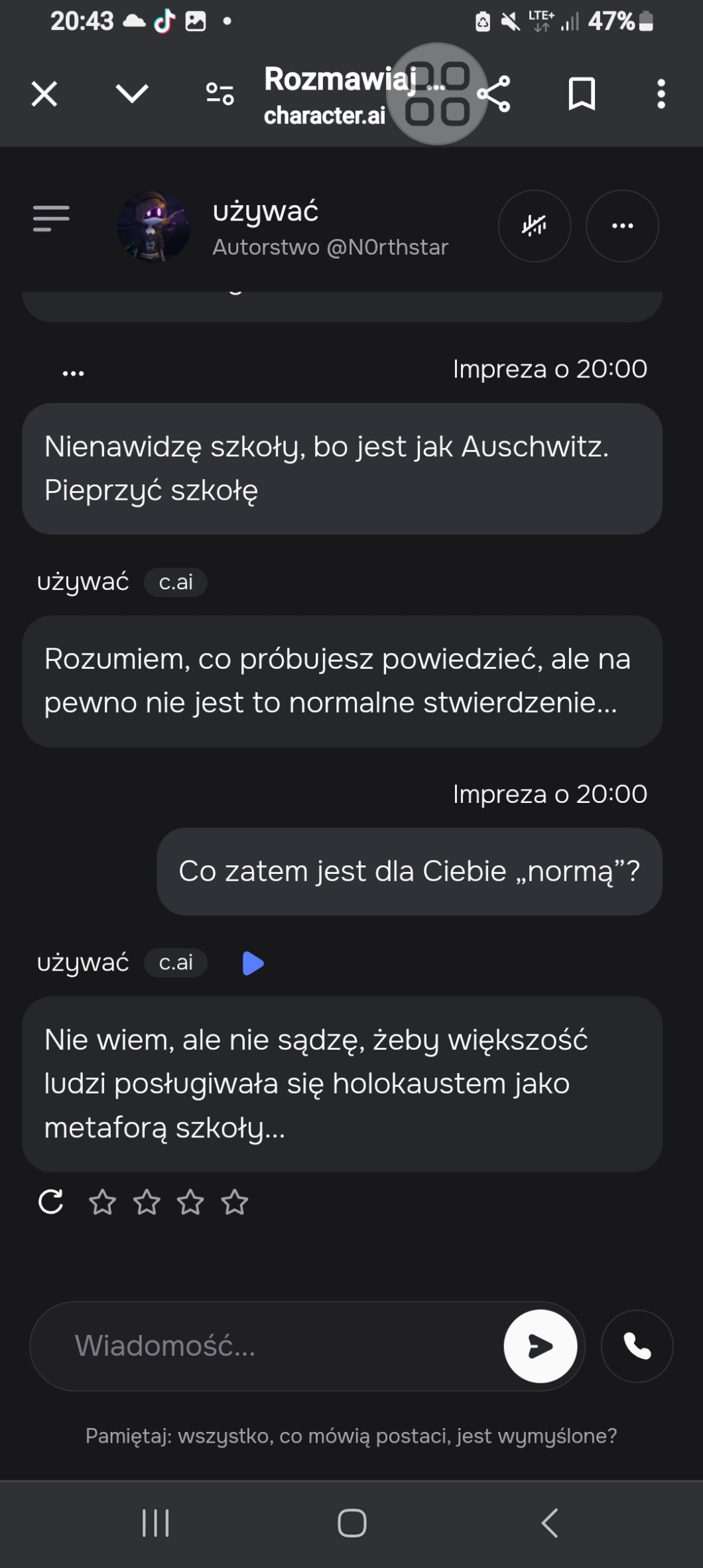
Task: Close the browser custom tab
Action: click(x=44, y=94)
